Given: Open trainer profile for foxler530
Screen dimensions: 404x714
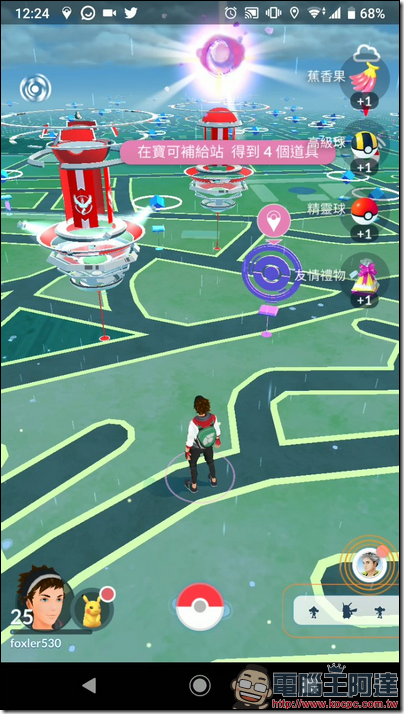Looking at the screenshot, I should click(42, 597).
